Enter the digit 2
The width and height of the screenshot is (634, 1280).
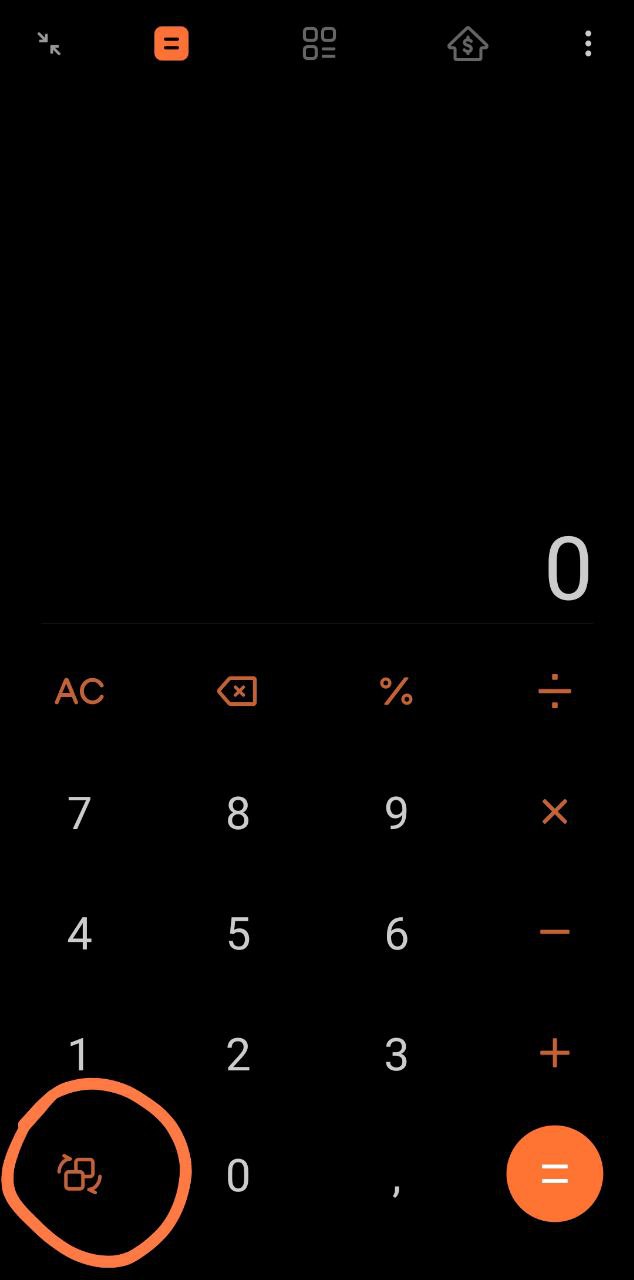[238, 1054]
